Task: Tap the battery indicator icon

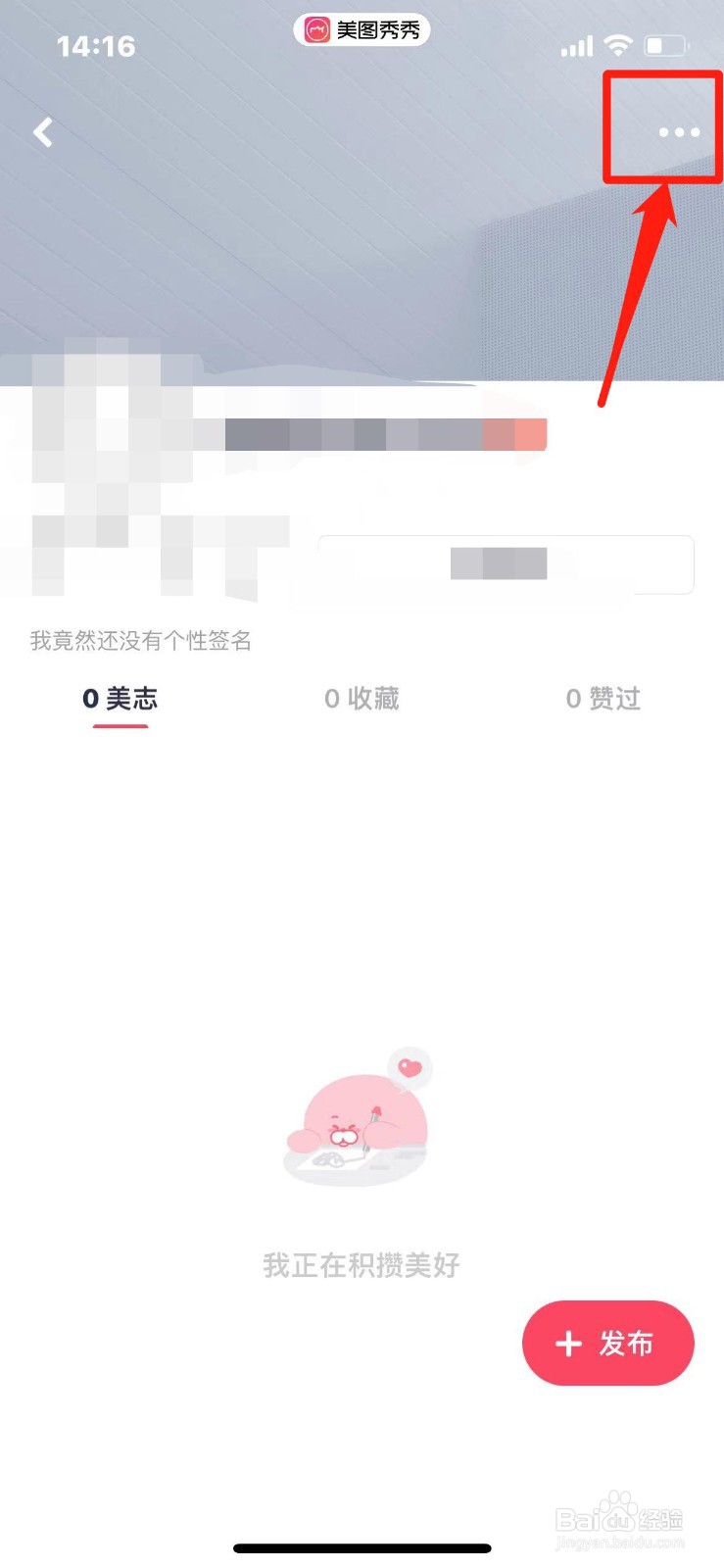Action: pos(667,44)
